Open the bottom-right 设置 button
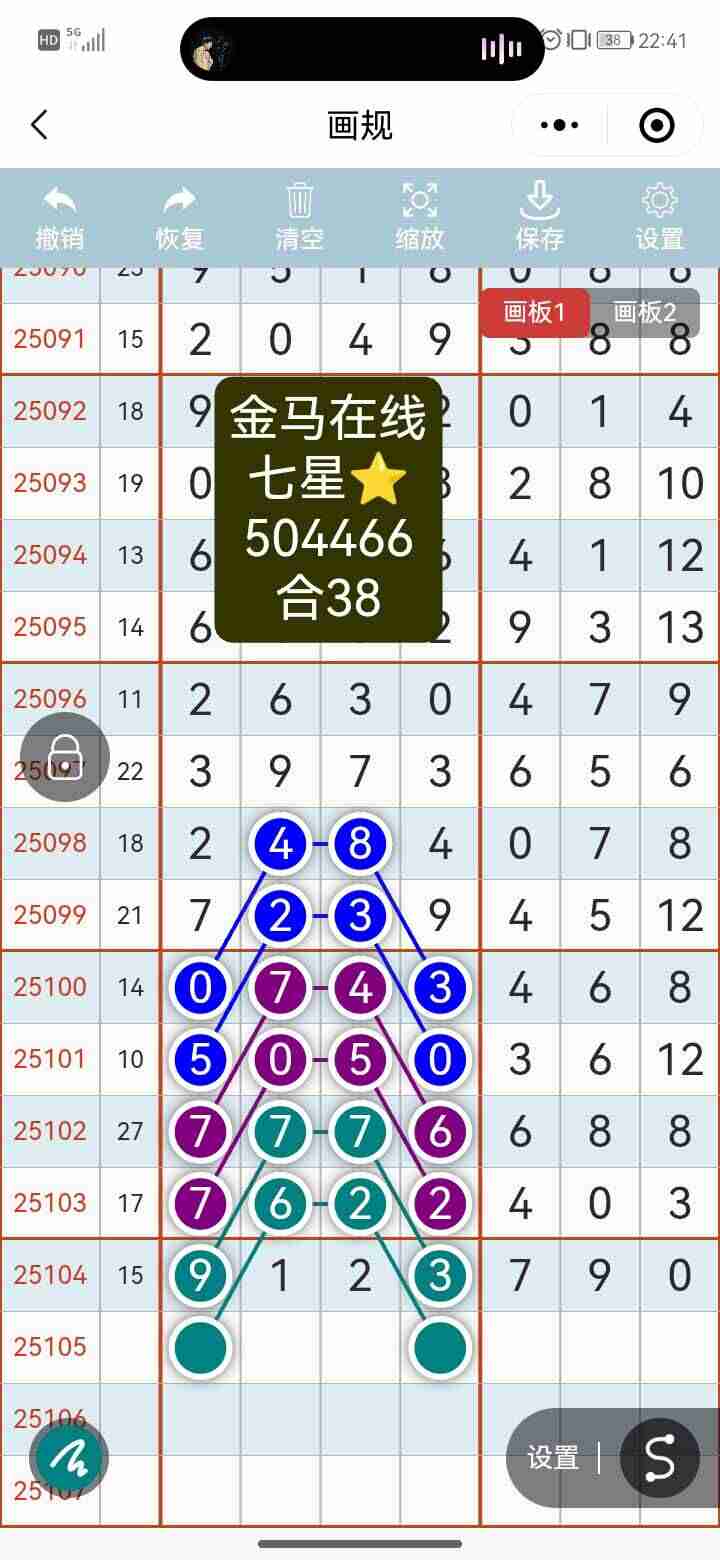The width and height of the screenshot is (720, 1560). pyautogui.click(x=554, y=1457)
